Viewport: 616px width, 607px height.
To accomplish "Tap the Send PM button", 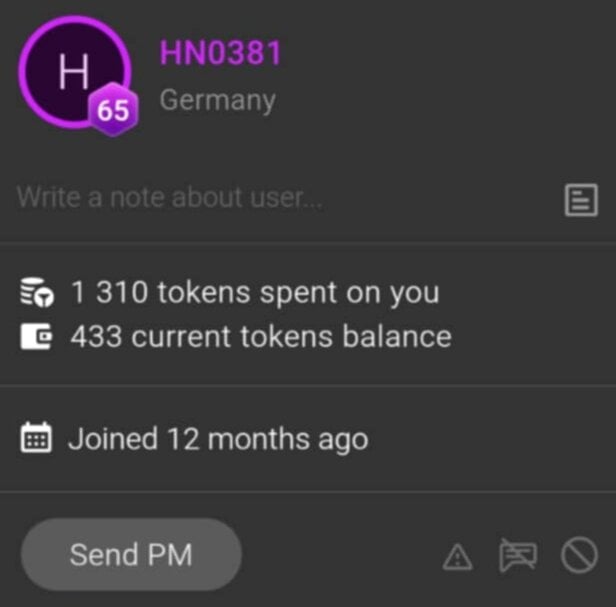I will pos(131,555).
